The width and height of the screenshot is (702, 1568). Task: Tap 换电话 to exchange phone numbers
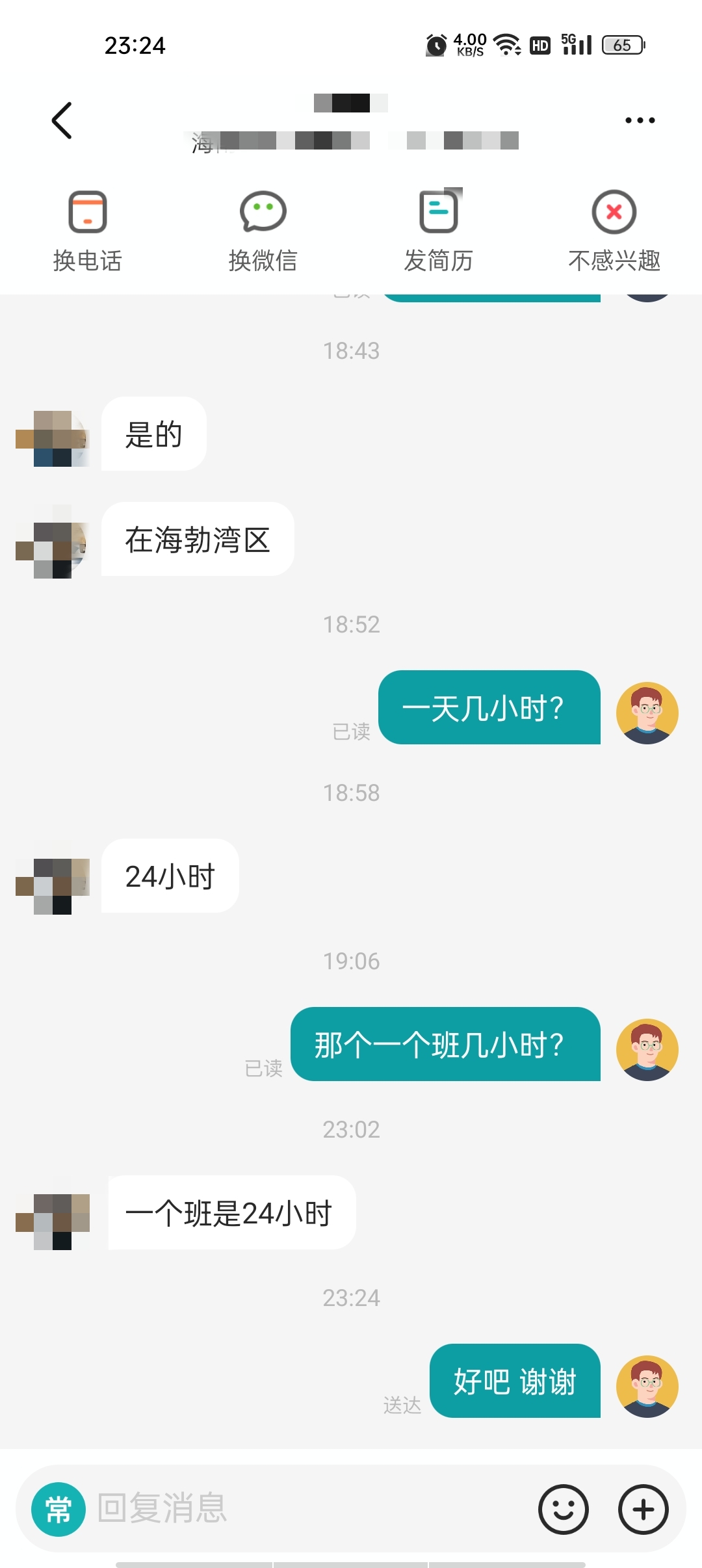(x=88, y=231)
